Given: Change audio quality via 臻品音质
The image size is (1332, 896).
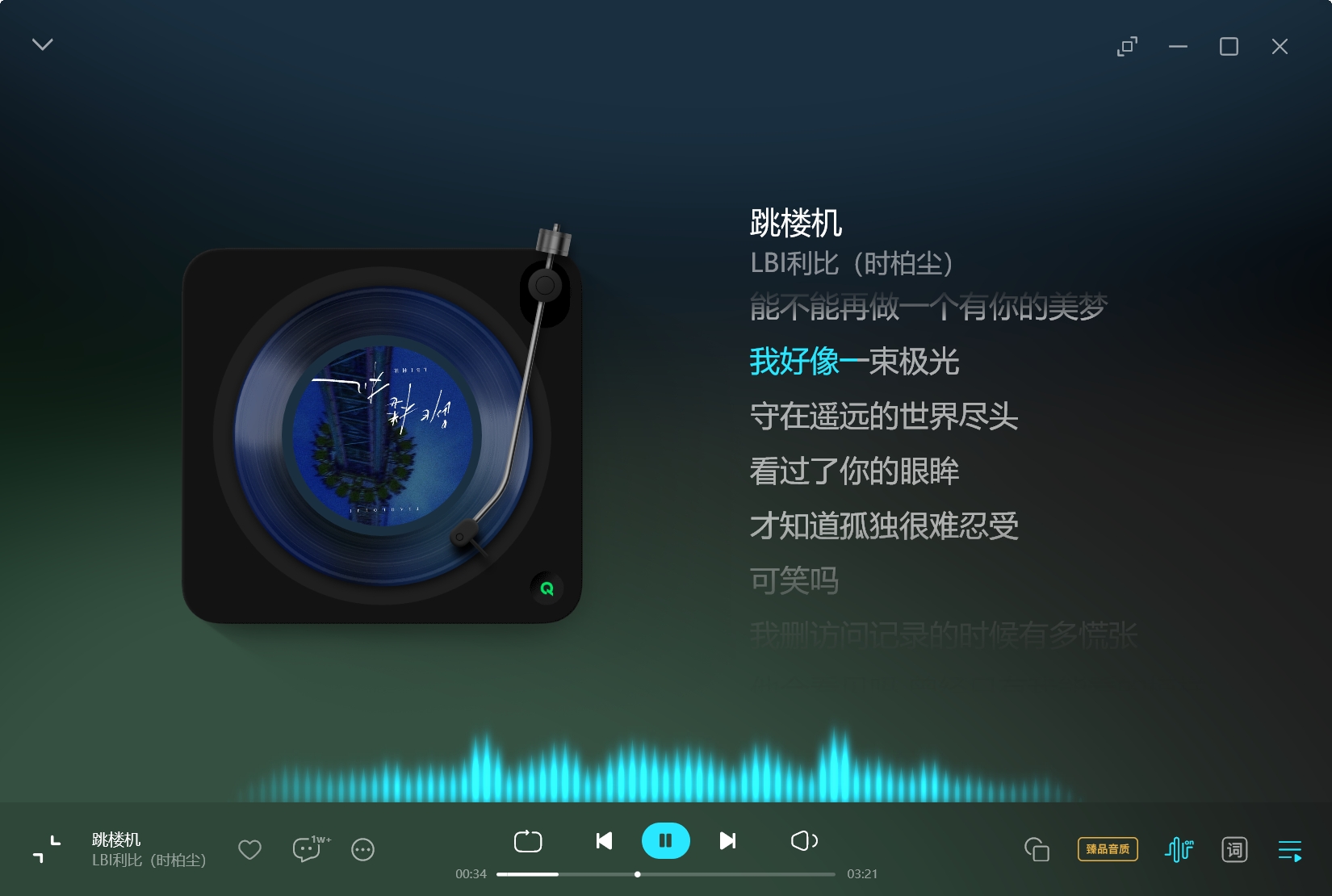Looking at the screenshot, I should (x=1108, y=849).
